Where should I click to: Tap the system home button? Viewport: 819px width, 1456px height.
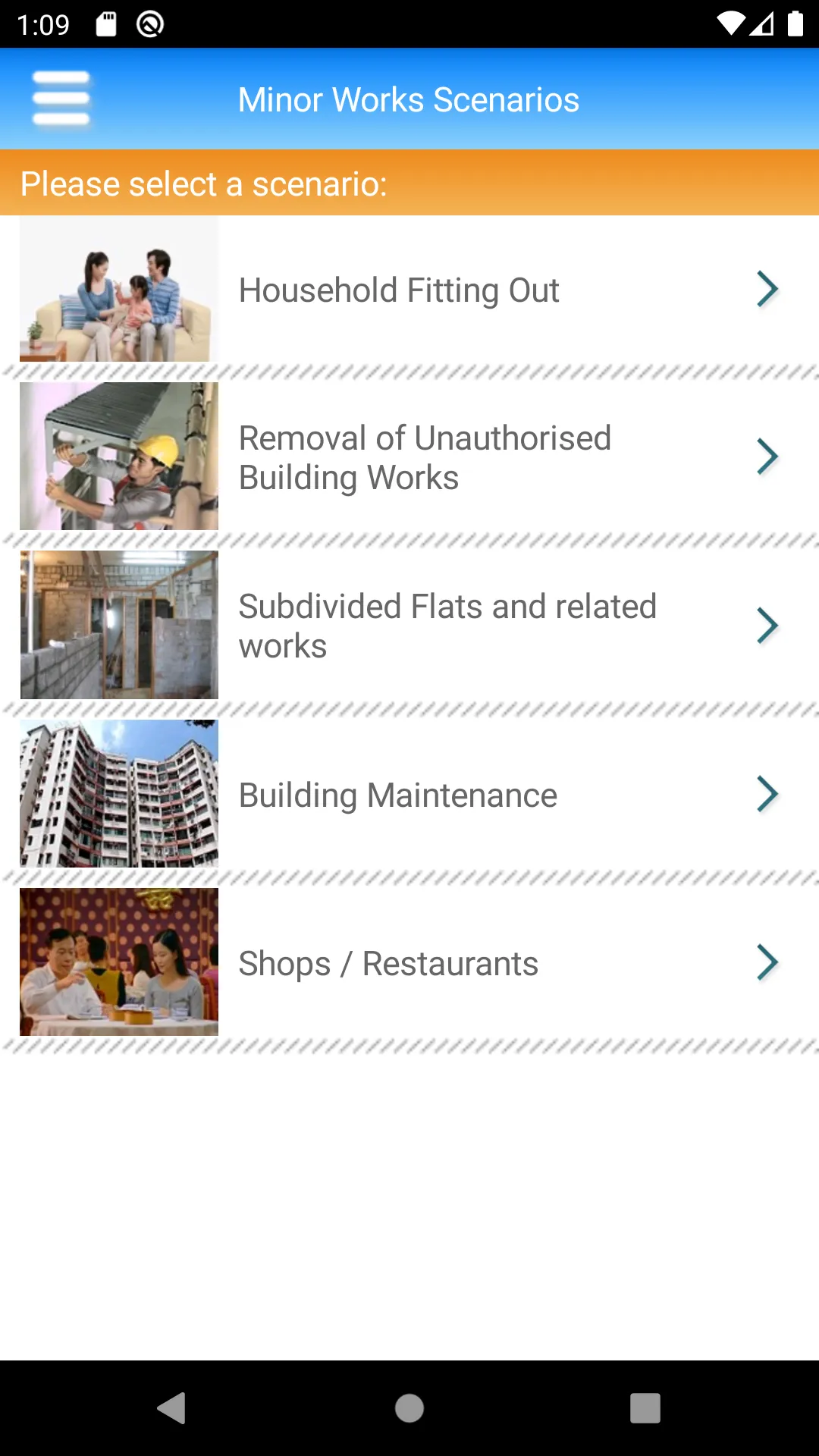tap(409, 1408)
